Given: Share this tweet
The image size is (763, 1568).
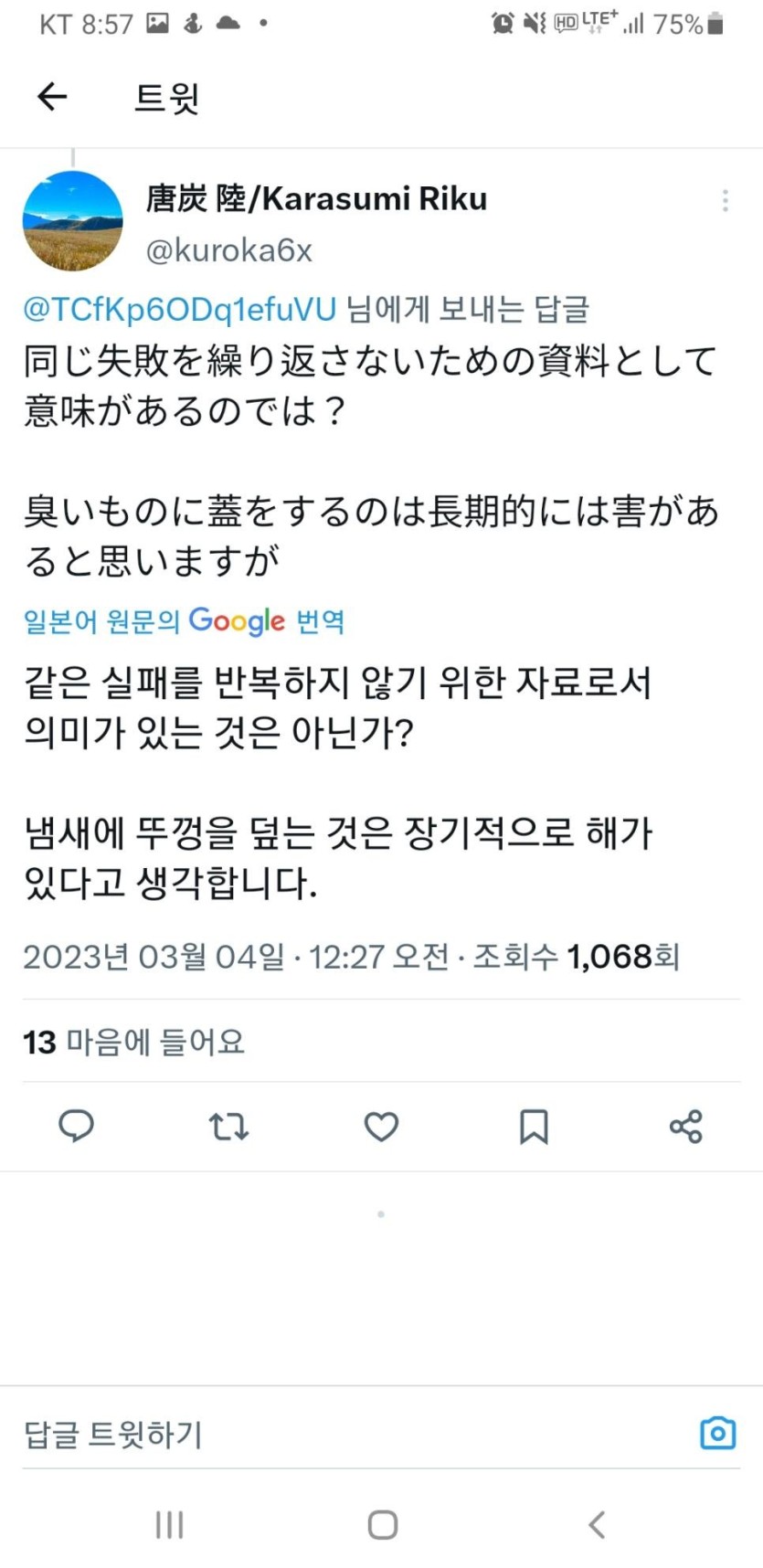Looking at the screenshot, I should pos(685,1126).
